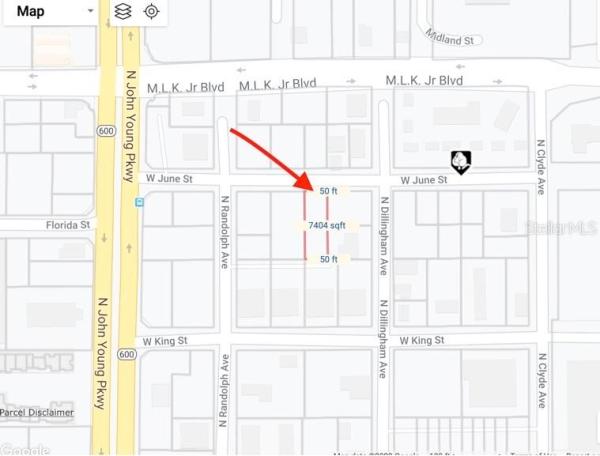Tap the property marker on W June St
Image resolution: width=600 pixels, height=456 pixels.
point(459,161)
